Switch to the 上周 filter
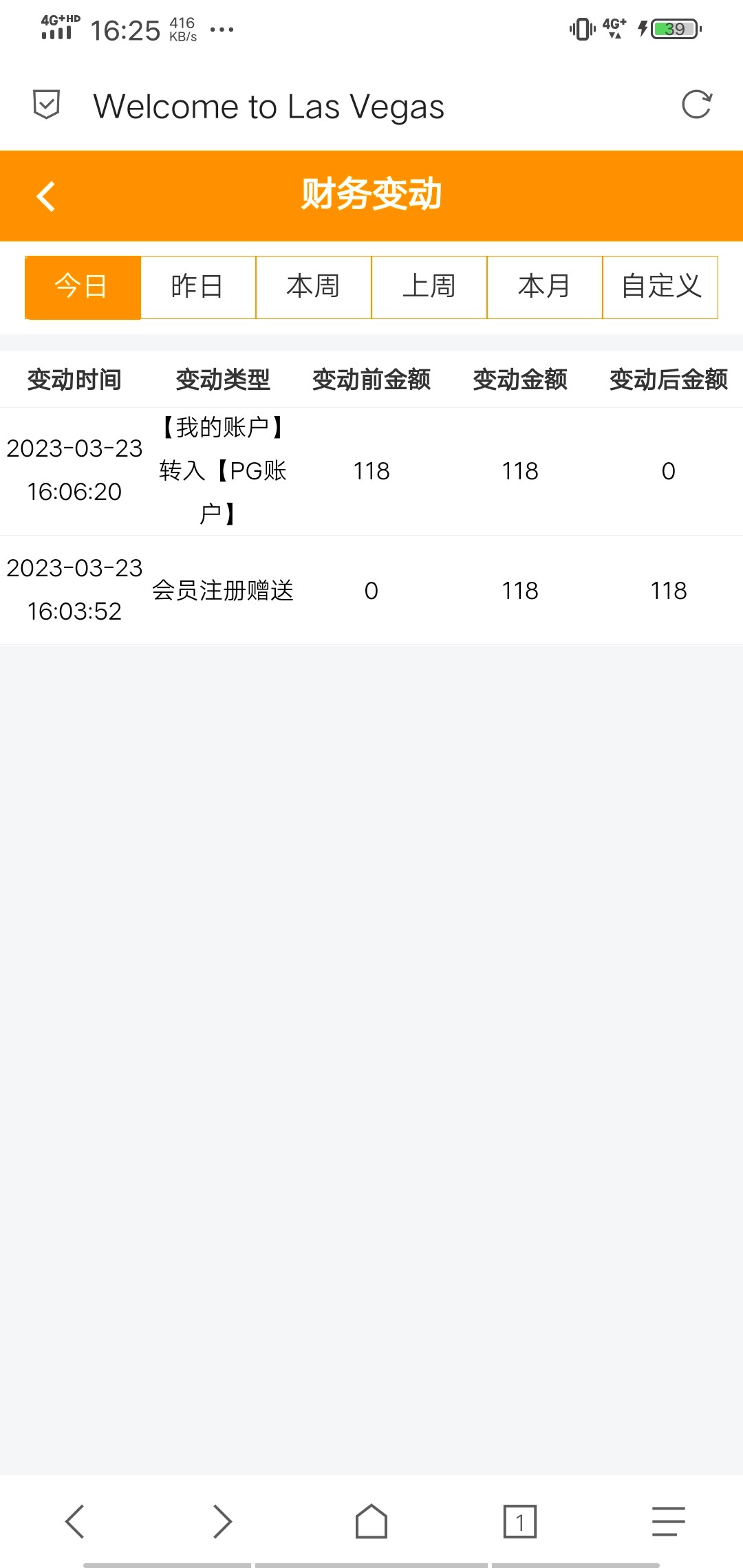743x1568 pixels. coord(429,287)
